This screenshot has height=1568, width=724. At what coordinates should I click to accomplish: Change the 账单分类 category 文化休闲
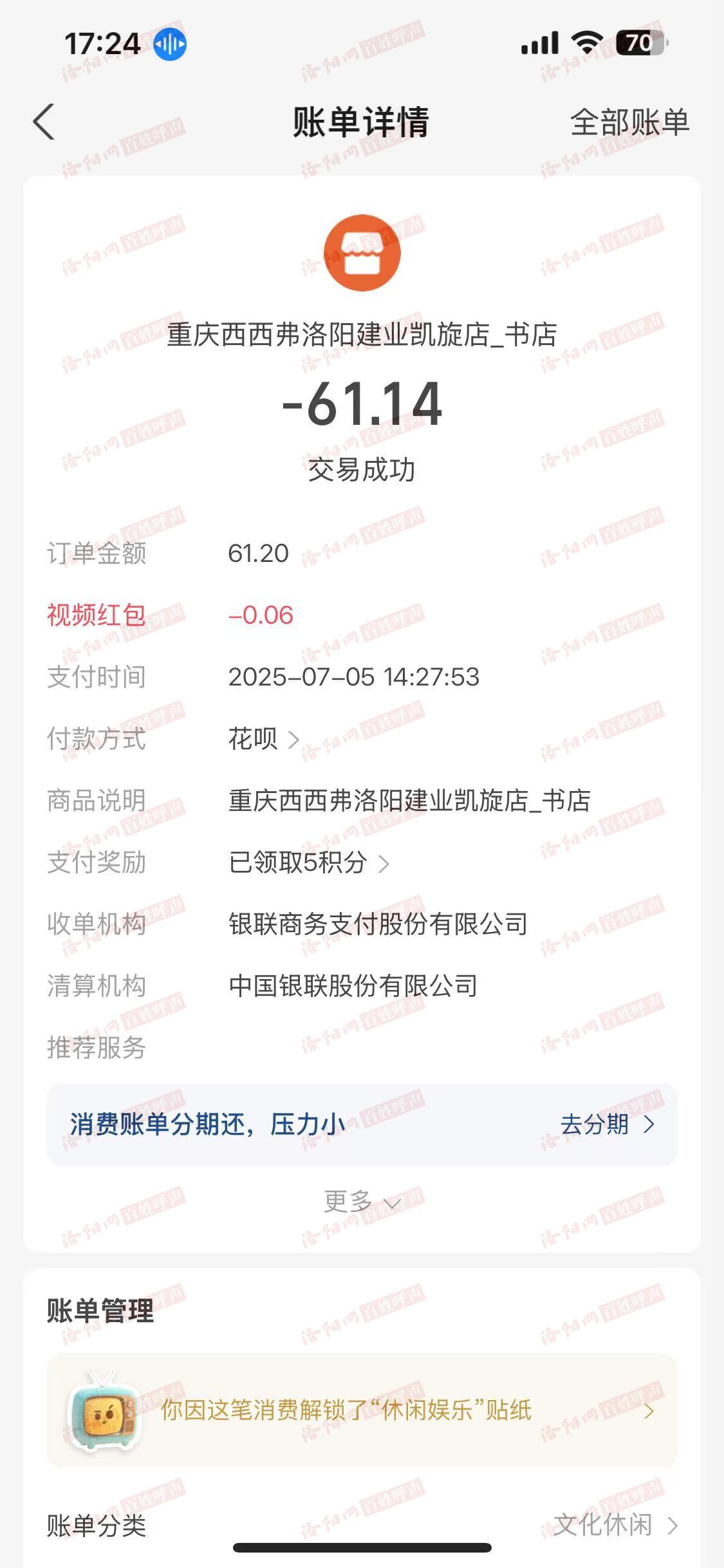[615, 1525]
